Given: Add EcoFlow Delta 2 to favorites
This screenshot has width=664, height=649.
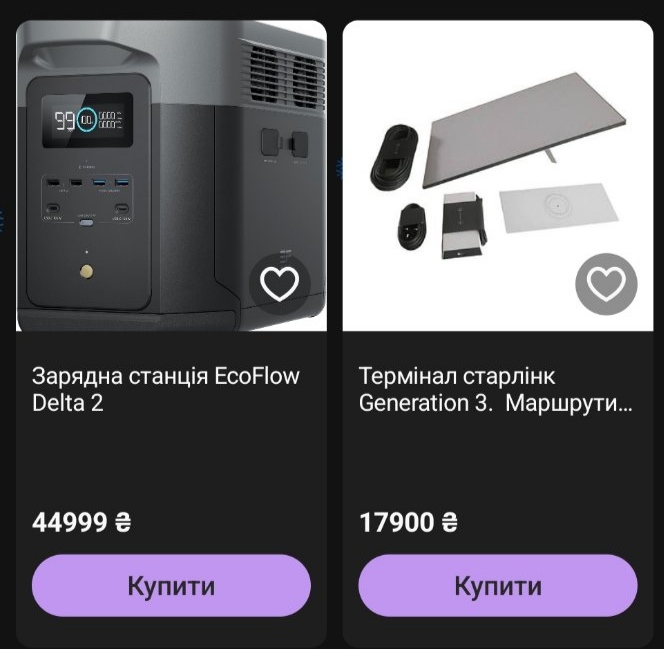Looking at the screenshot, I should [x=279, y=285].
